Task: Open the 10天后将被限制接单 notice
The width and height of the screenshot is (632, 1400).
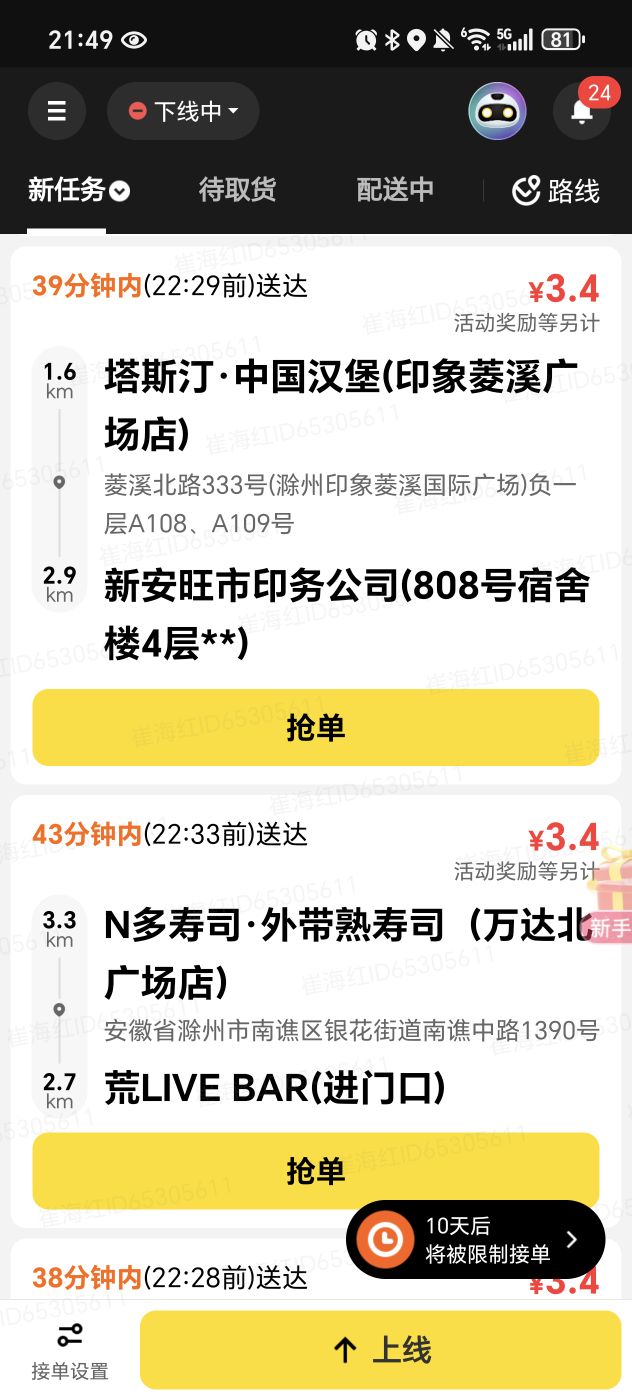Action: (x=475, y=1240)
